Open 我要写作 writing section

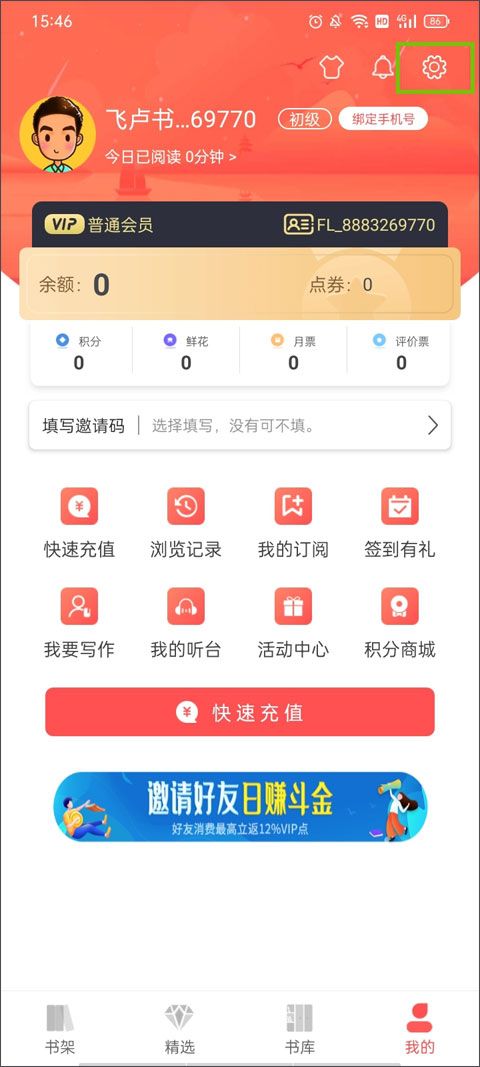pyautogui.click(x=79, y=623)
